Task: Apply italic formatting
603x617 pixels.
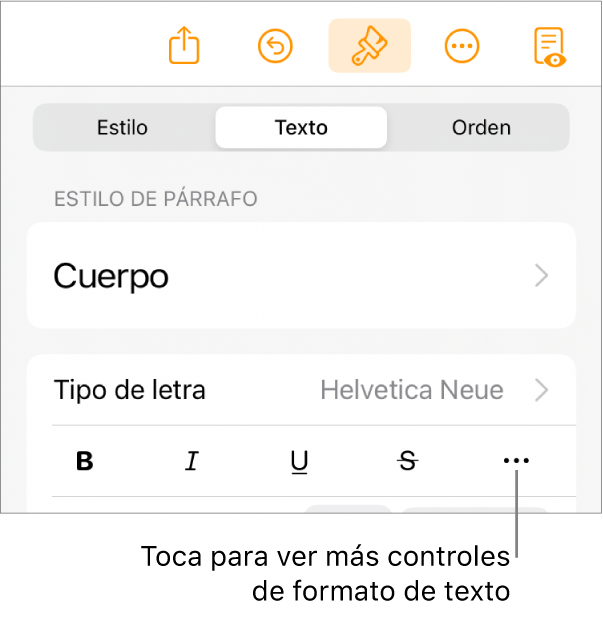Action: [192, 461]
